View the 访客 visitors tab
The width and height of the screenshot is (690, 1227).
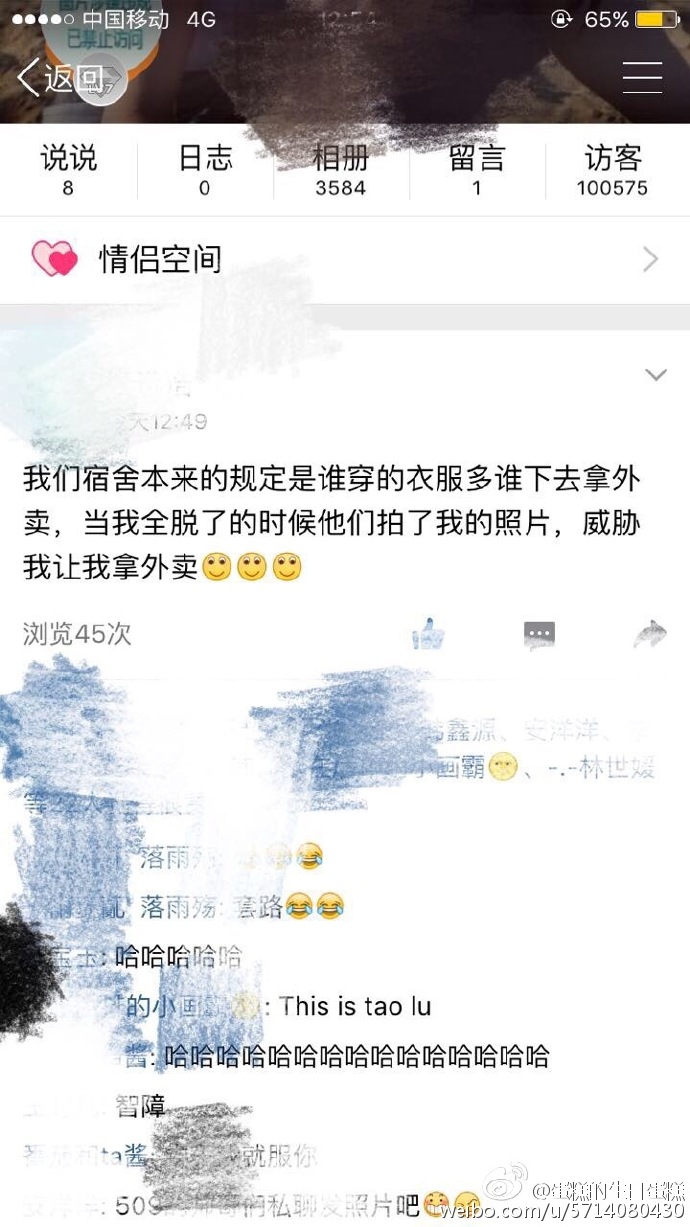click(612, 170)
